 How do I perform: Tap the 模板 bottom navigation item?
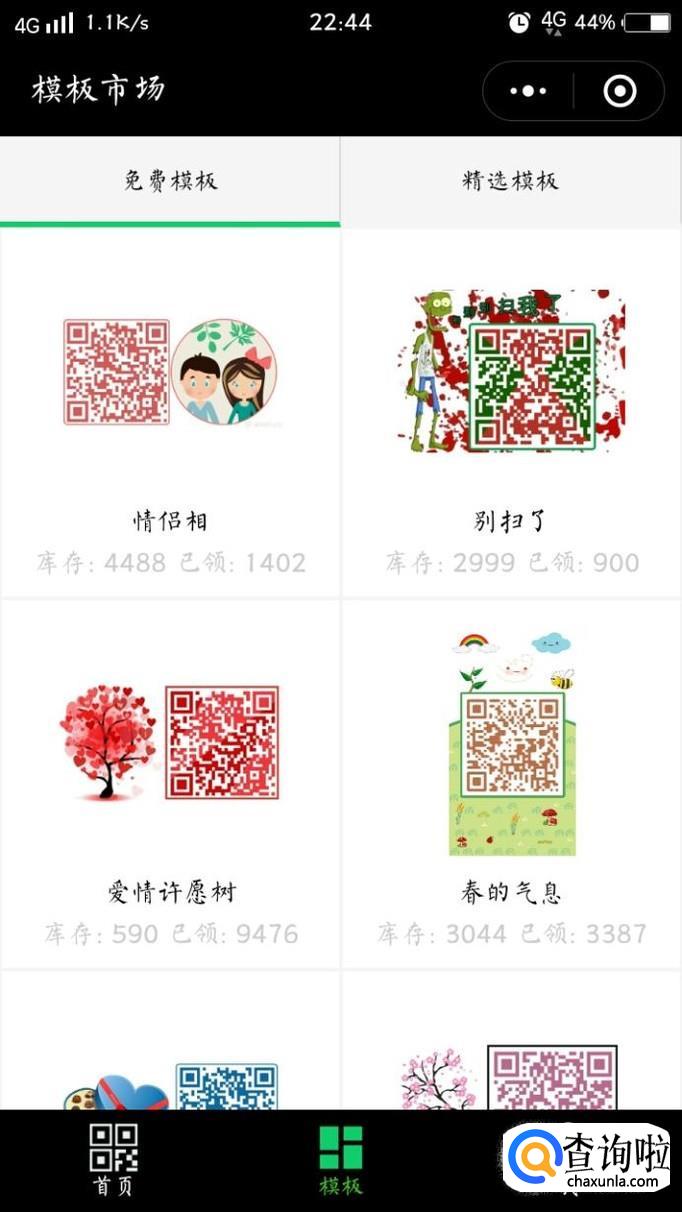pos(341,1160)
